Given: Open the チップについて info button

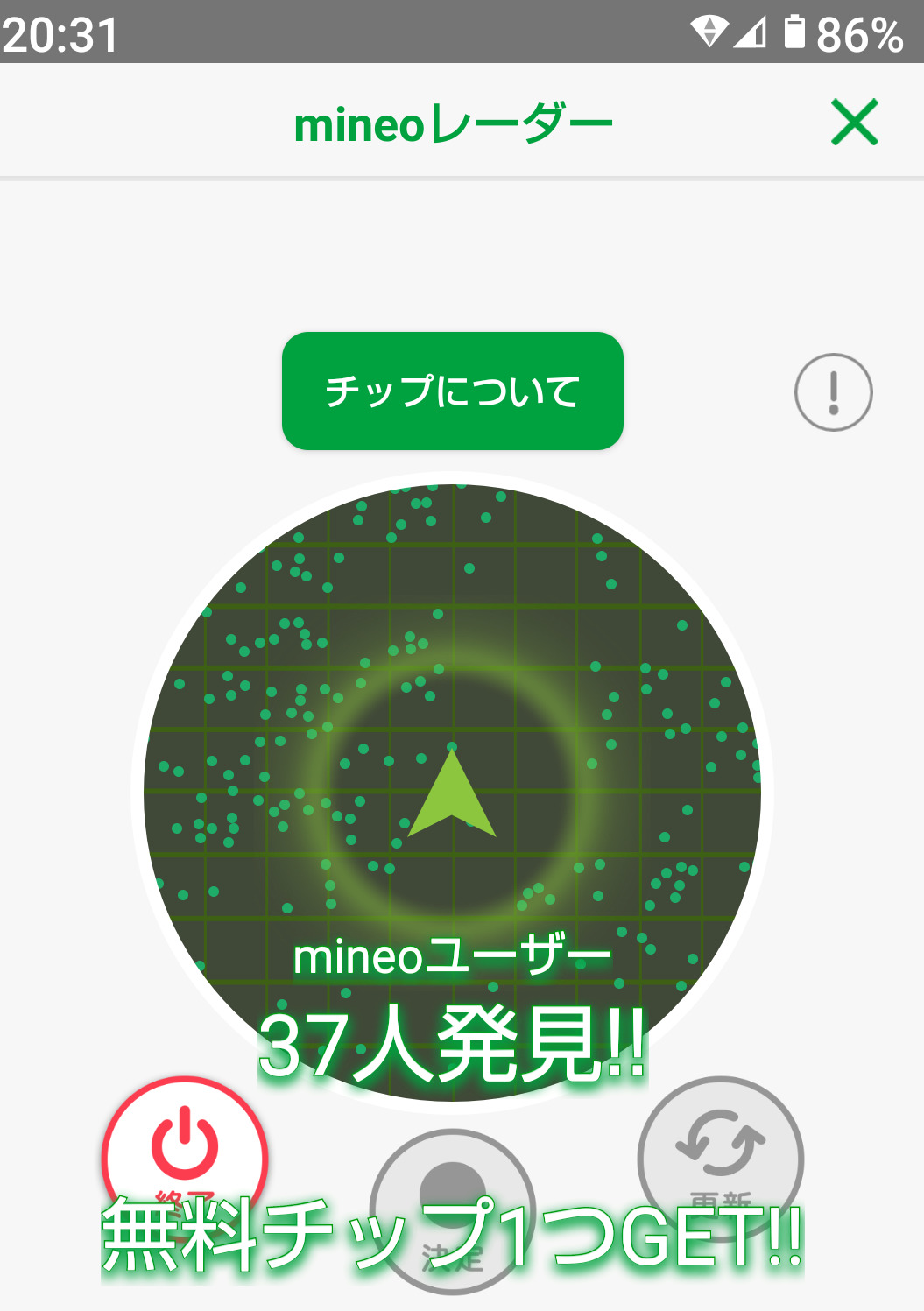Looking at the screenshot, I should pyautogui.click(x=452, y=391).
